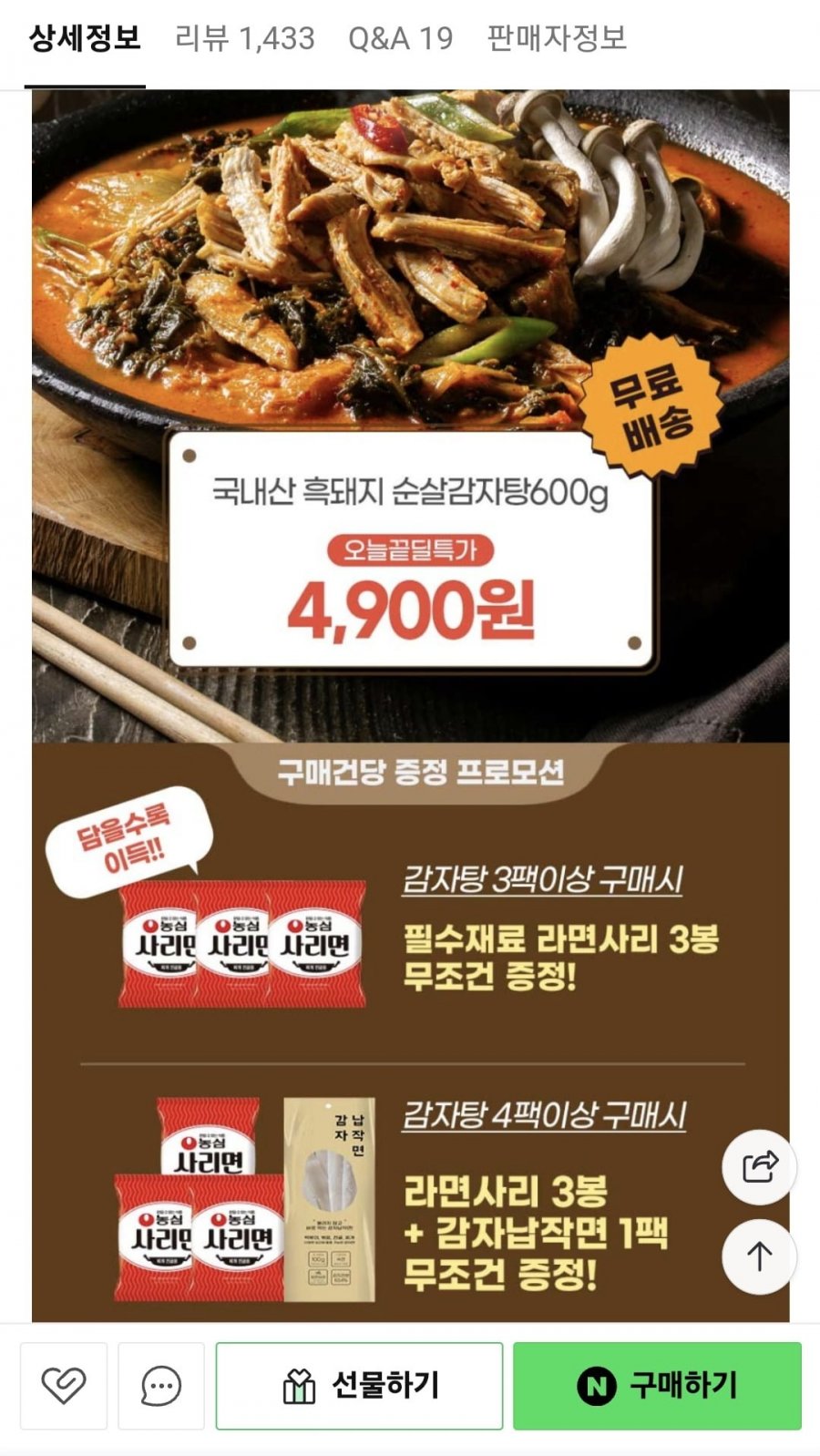
Task: Tap 선물하기 to send as gift
Action: 359,1386
